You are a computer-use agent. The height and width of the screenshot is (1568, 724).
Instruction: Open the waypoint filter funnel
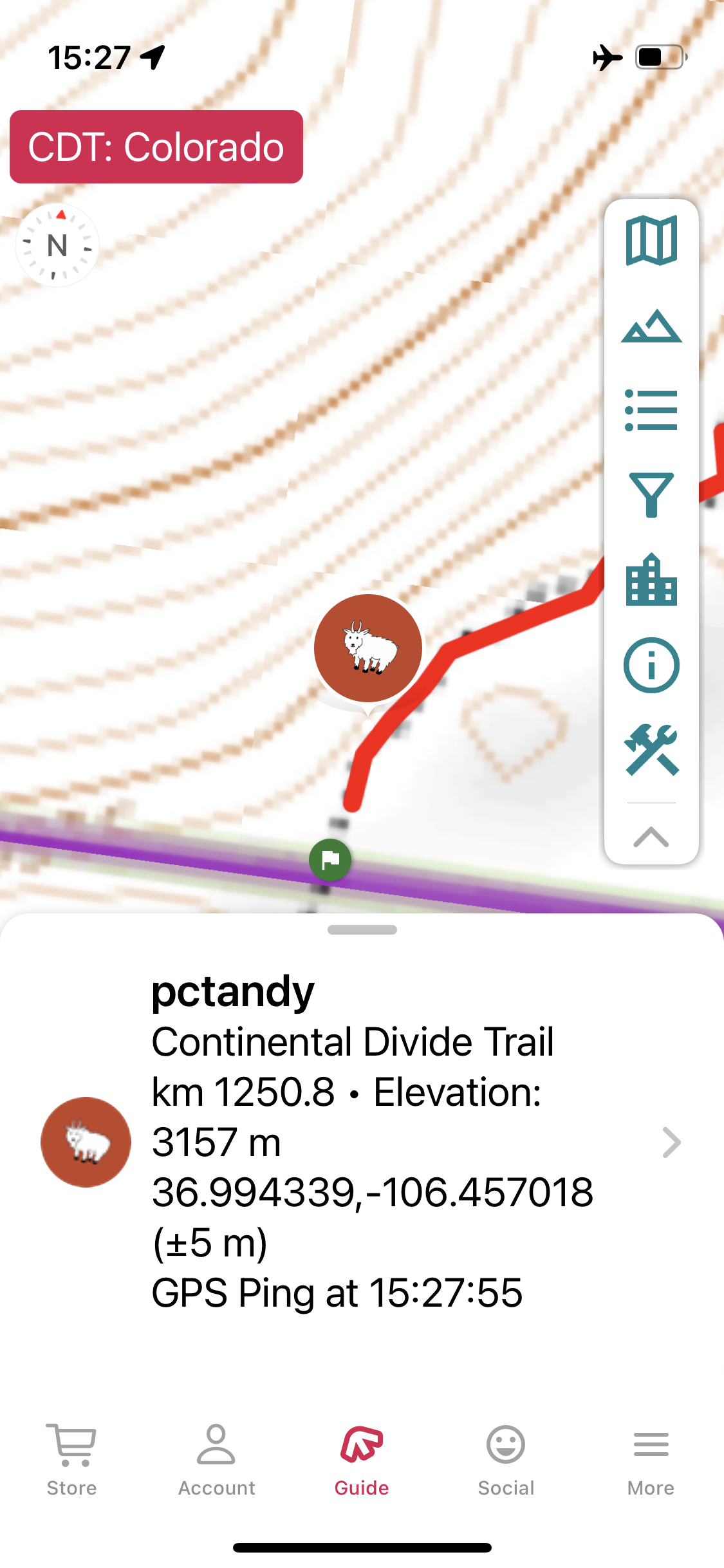[651, 494]
